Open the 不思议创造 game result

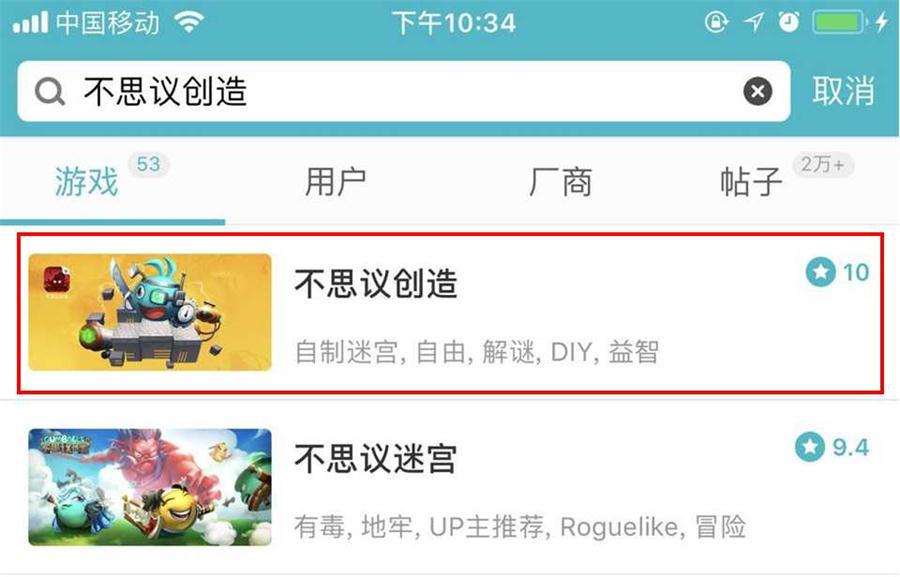[450, 314]
